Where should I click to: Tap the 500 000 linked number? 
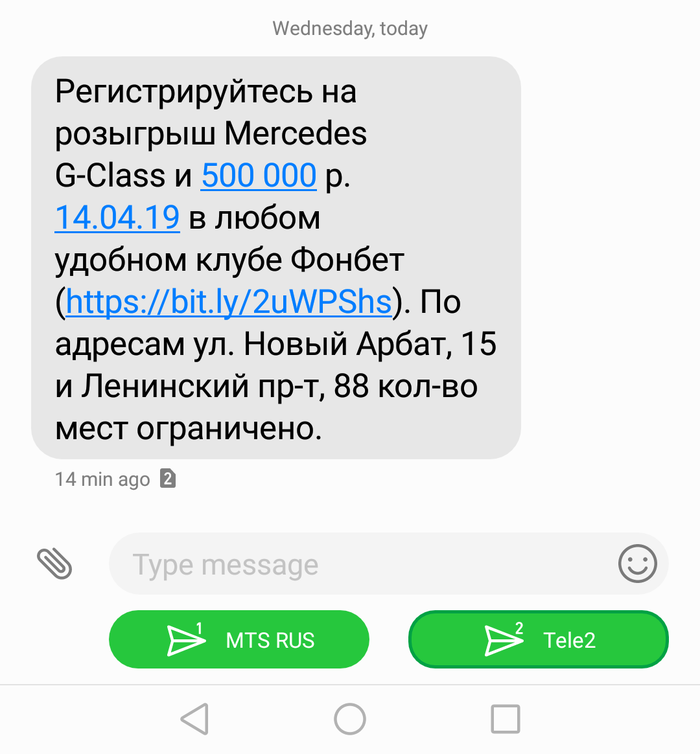coord(259,176)
